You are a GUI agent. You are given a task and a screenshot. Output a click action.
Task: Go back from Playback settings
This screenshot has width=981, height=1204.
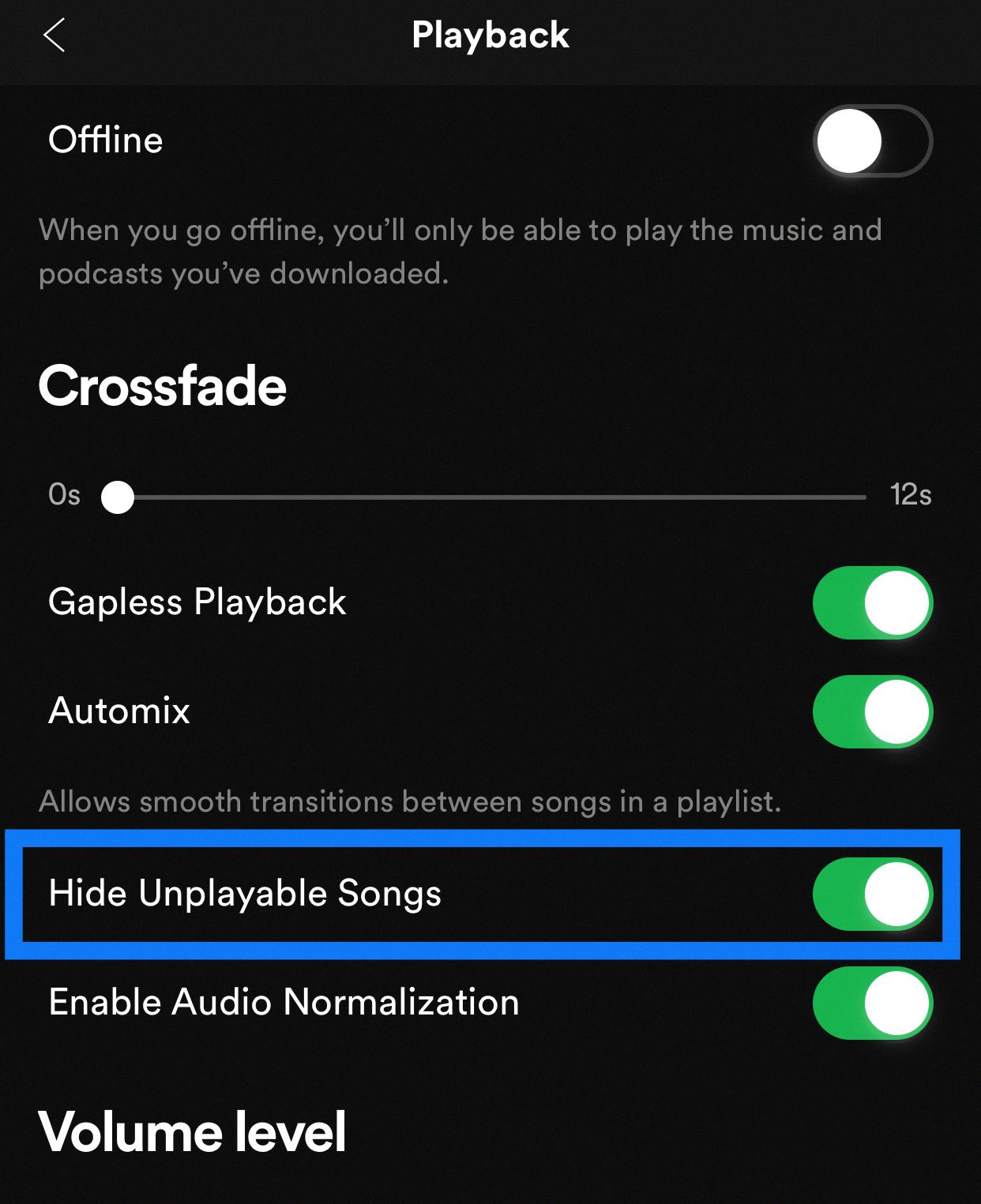click(54, 36)
